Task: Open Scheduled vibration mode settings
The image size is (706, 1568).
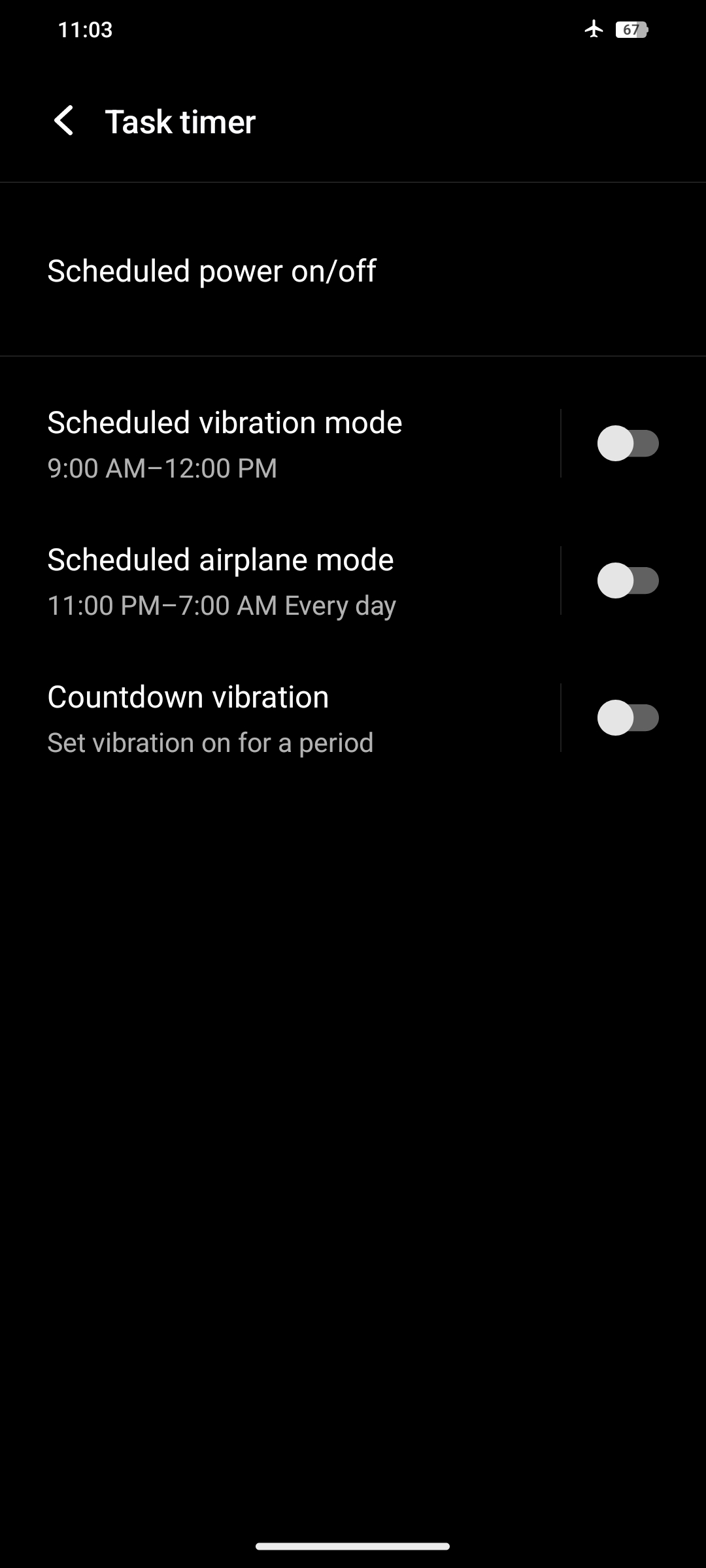Action: 280,444
